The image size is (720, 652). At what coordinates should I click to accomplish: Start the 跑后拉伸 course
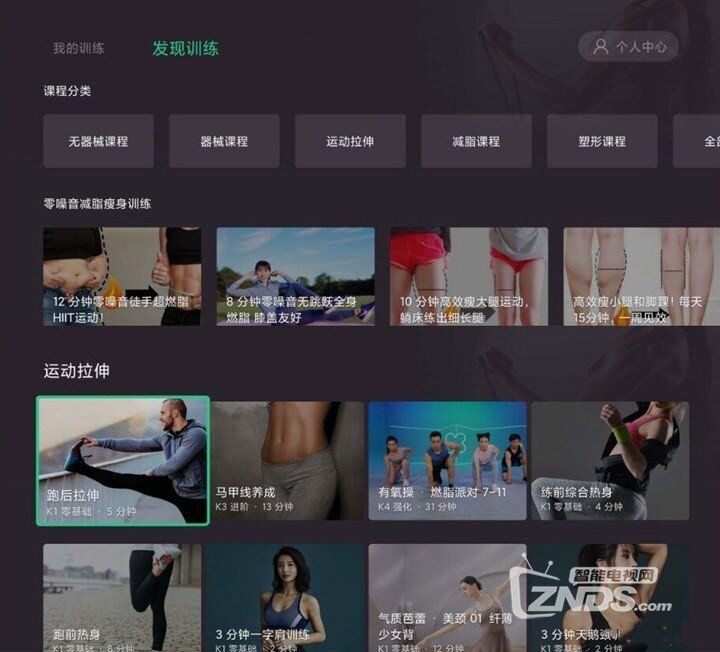123,460
